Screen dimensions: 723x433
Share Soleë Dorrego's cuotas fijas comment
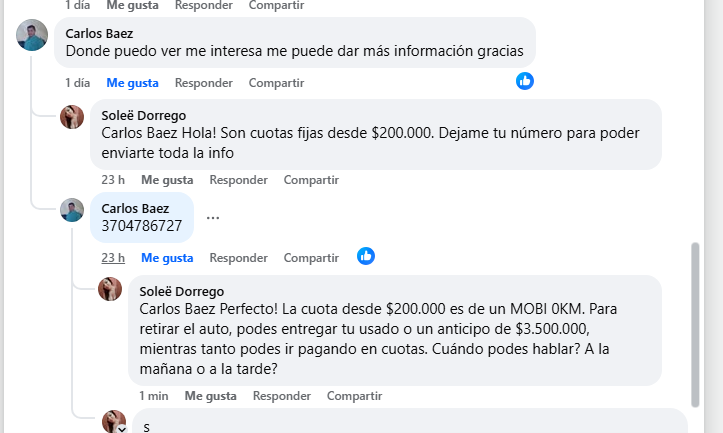(x=311, y=180)
